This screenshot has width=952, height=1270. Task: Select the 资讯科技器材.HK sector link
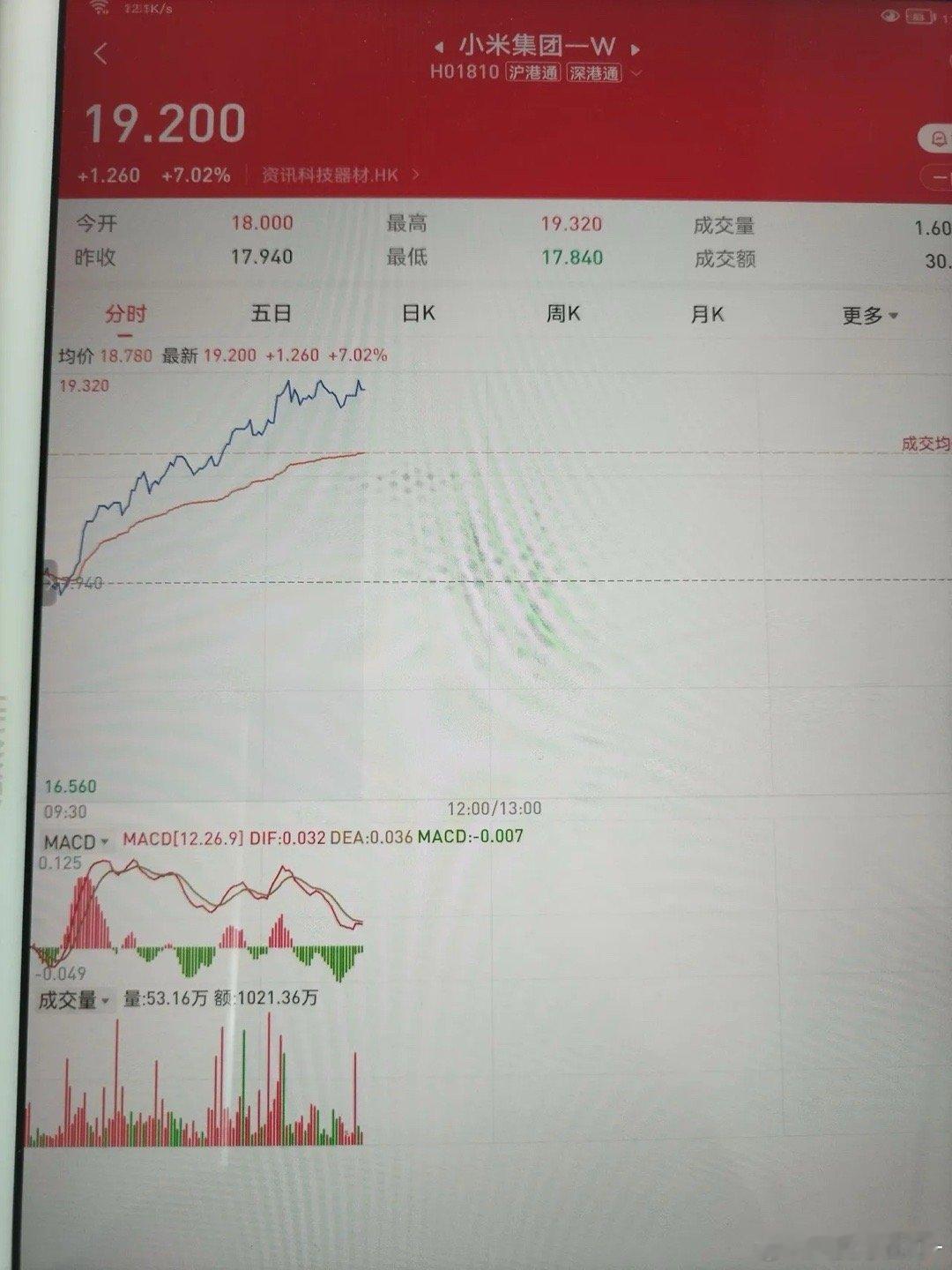click(x=330, y=176)
